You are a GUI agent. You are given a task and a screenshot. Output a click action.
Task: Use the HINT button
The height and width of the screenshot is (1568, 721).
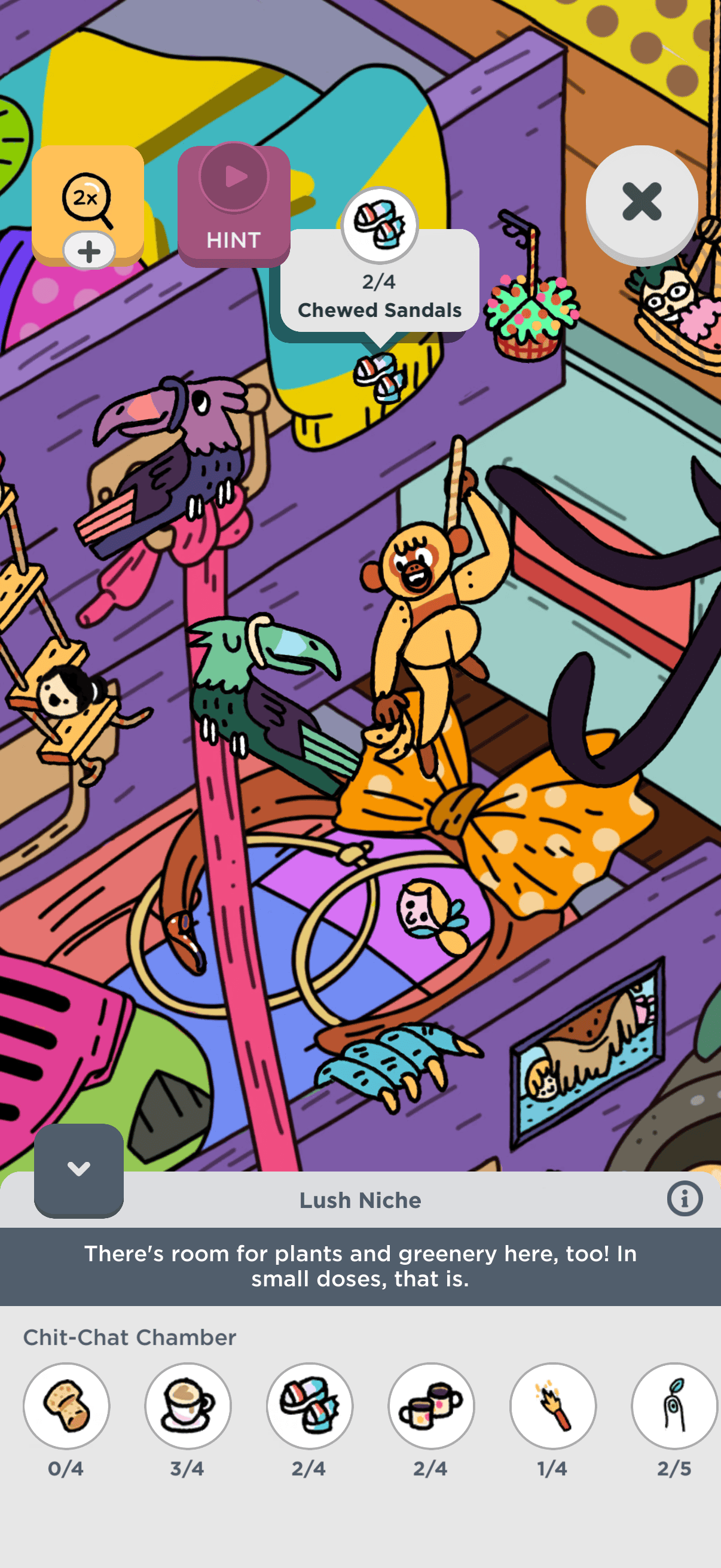point(234,205)
